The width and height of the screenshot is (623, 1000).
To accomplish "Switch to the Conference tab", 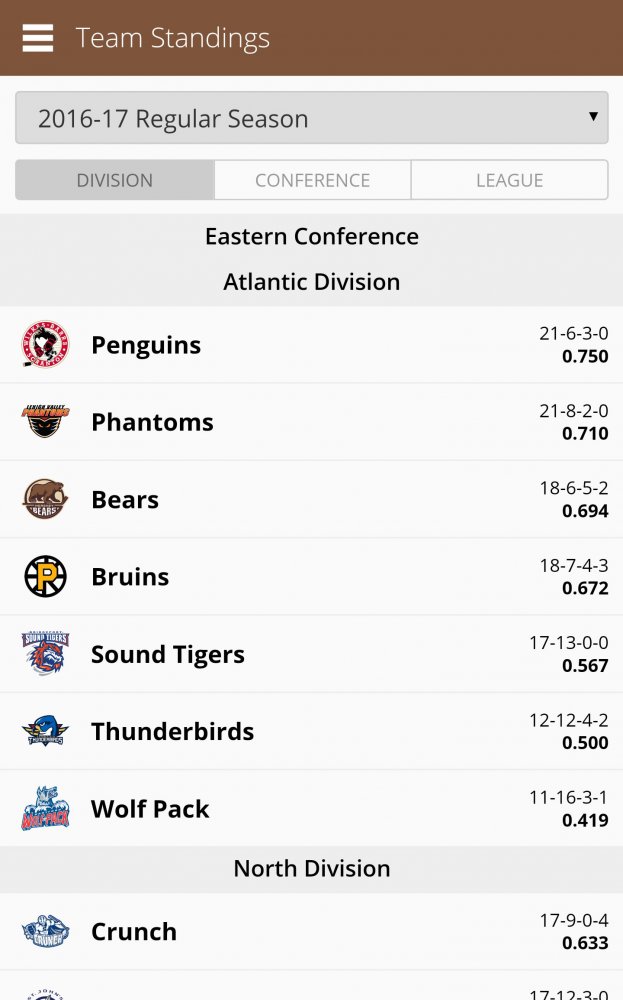I will click(312, 180).
